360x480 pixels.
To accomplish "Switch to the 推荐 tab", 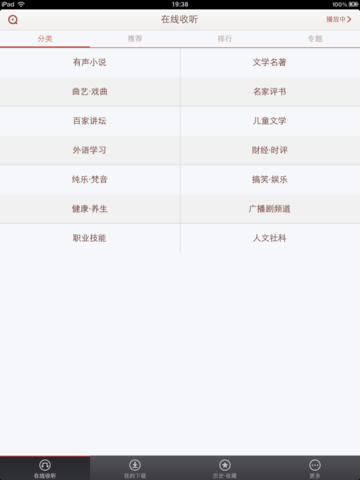I will (135, 39).
